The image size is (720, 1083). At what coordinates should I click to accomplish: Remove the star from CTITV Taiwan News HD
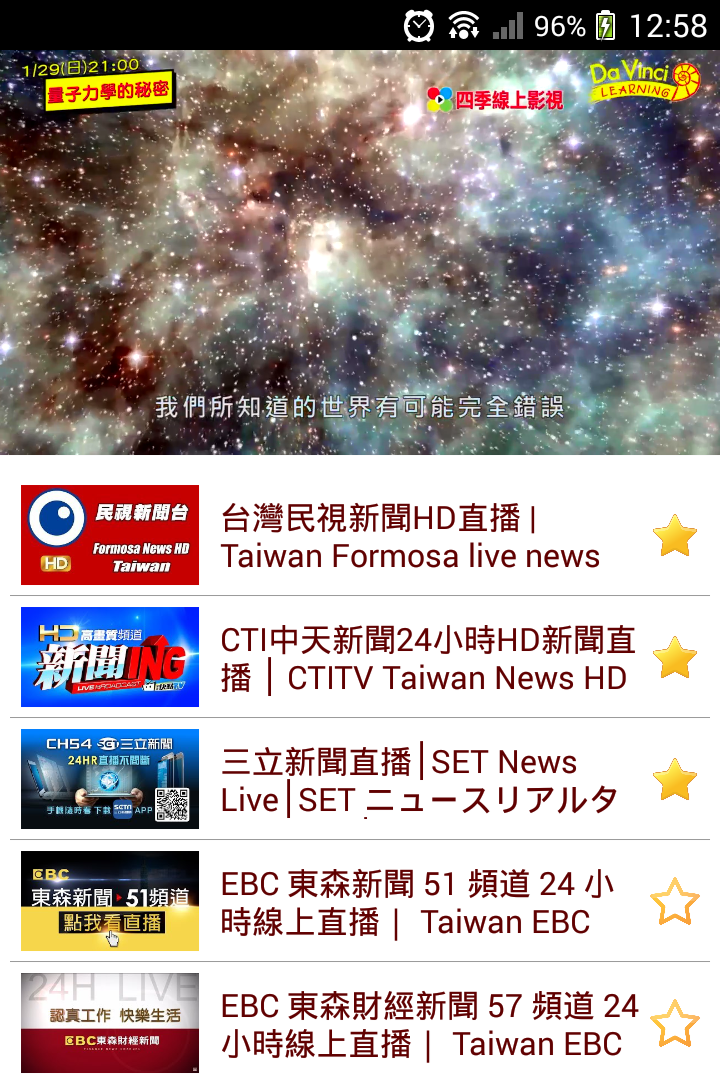tap(674, 658)
